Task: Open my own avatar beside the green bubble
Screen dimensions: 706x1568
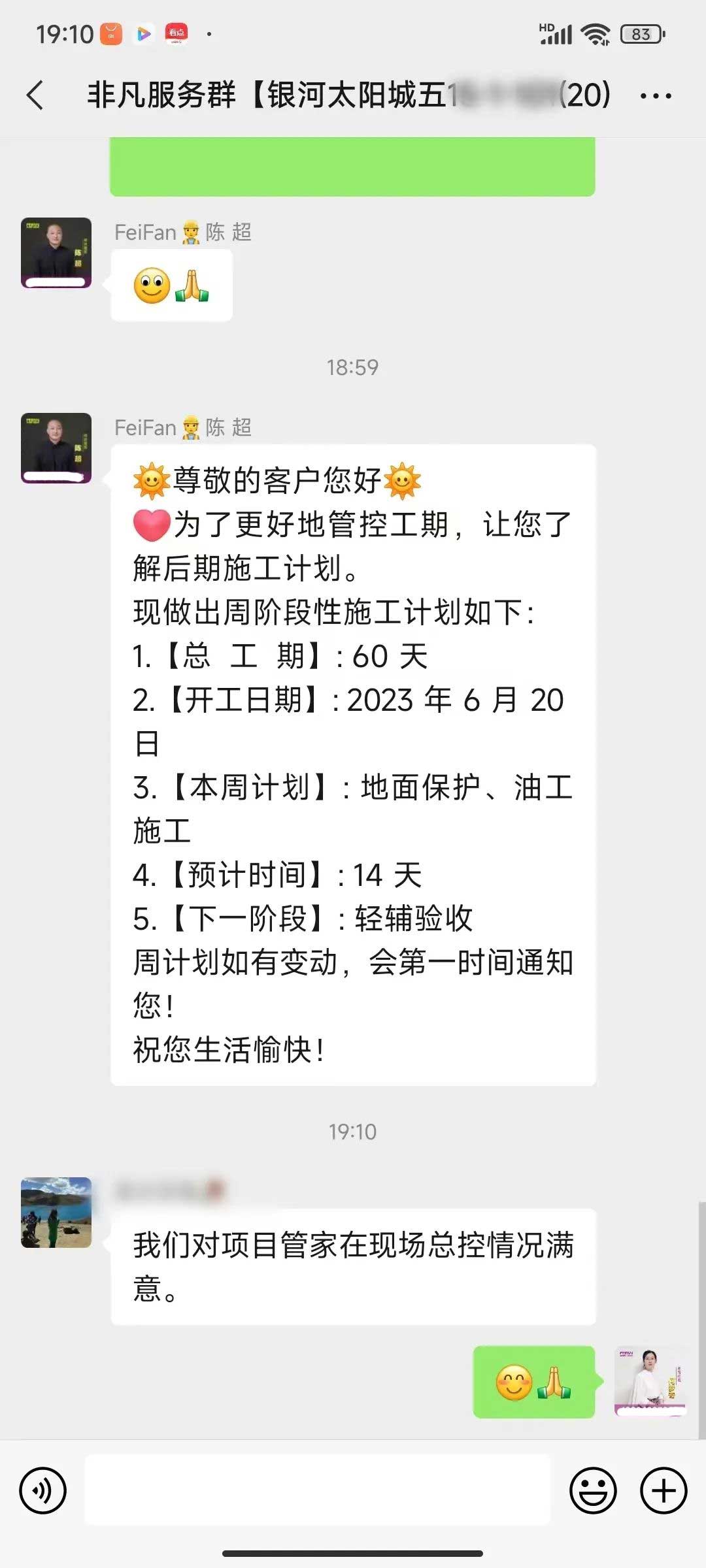Action: 650,1381
